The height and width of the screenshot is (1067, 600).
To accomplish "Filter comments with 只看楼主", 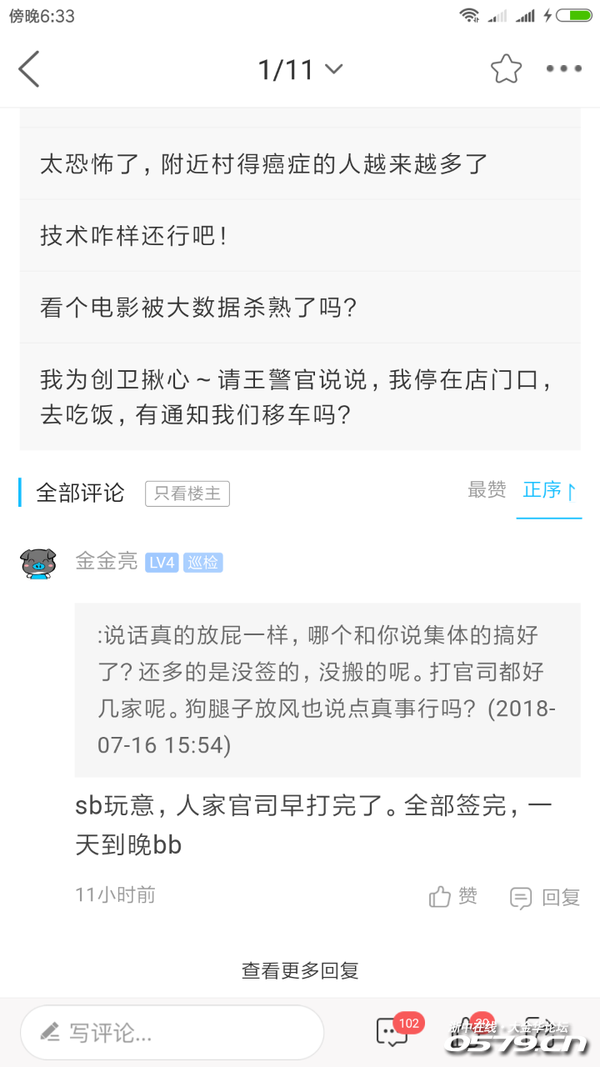I will point(188,493).
